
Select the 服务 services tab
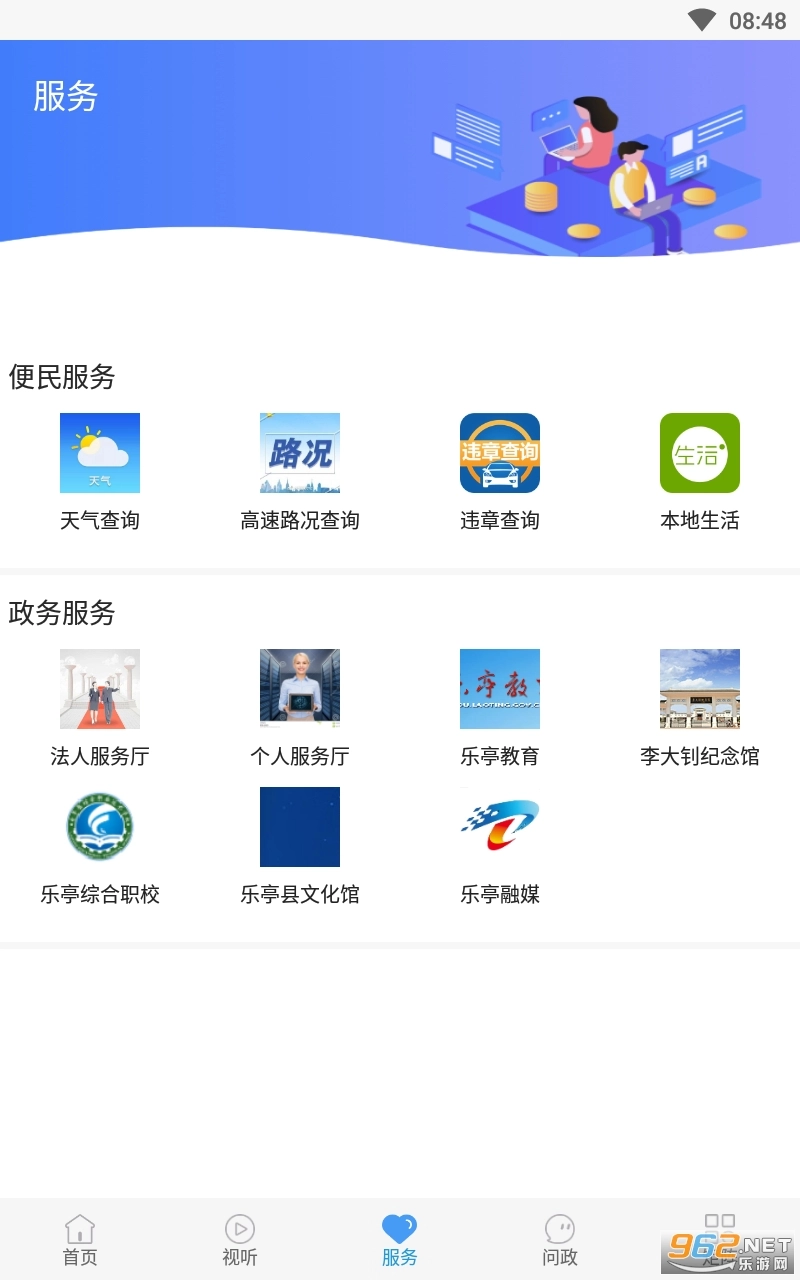point(400,1238)
